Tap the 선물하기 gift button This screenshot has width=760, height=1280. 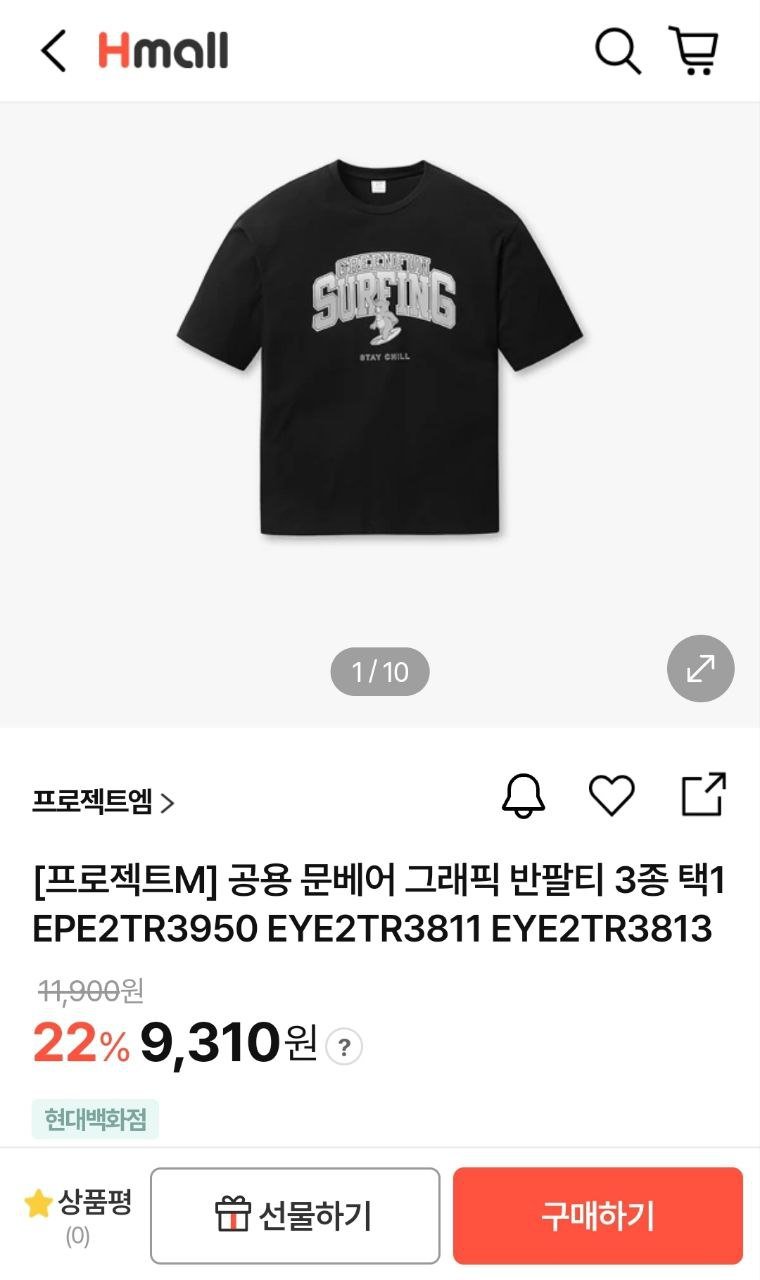[295, 1216]
